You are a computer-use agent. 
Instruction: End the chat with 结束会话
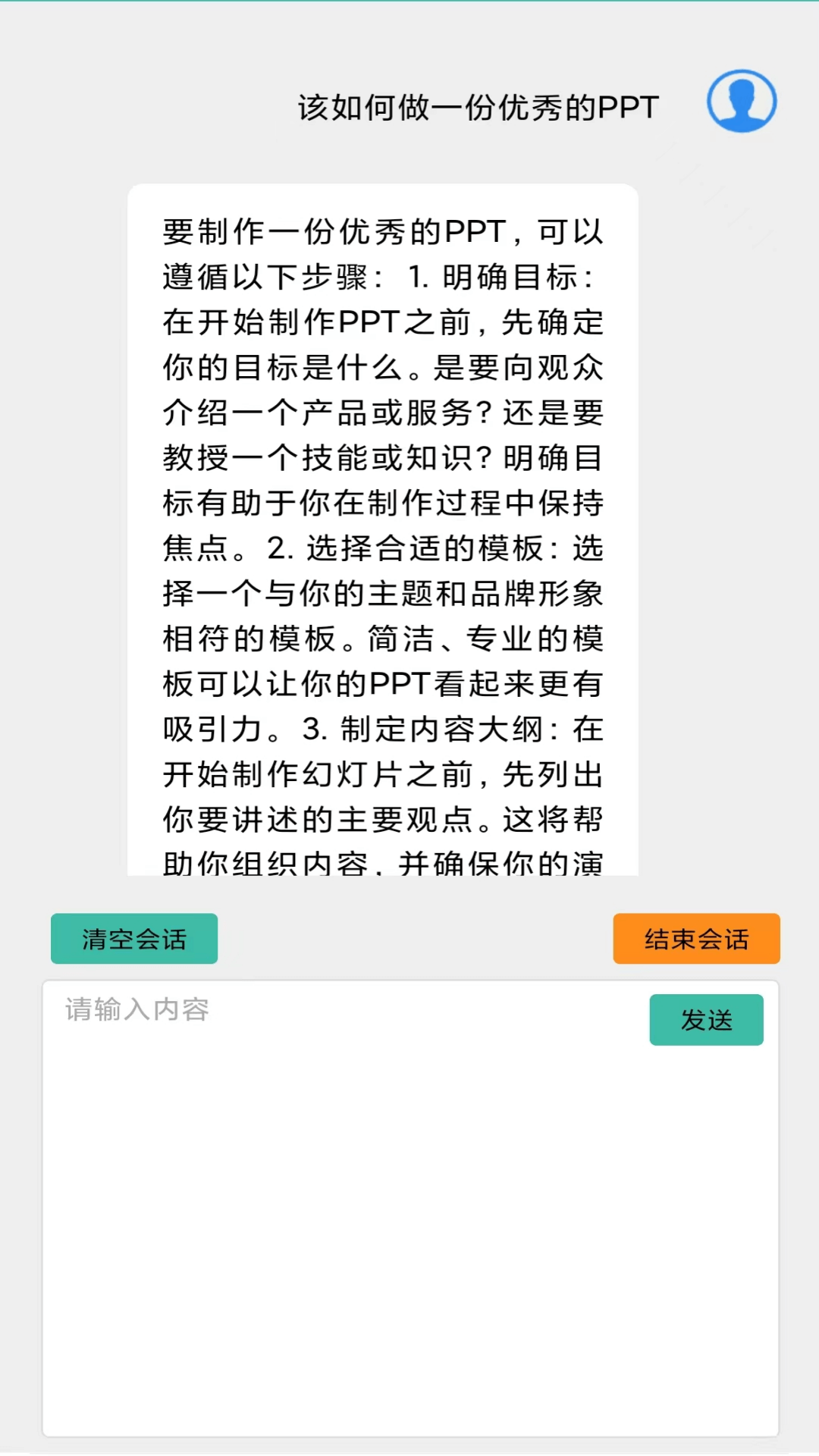(696, 939)
